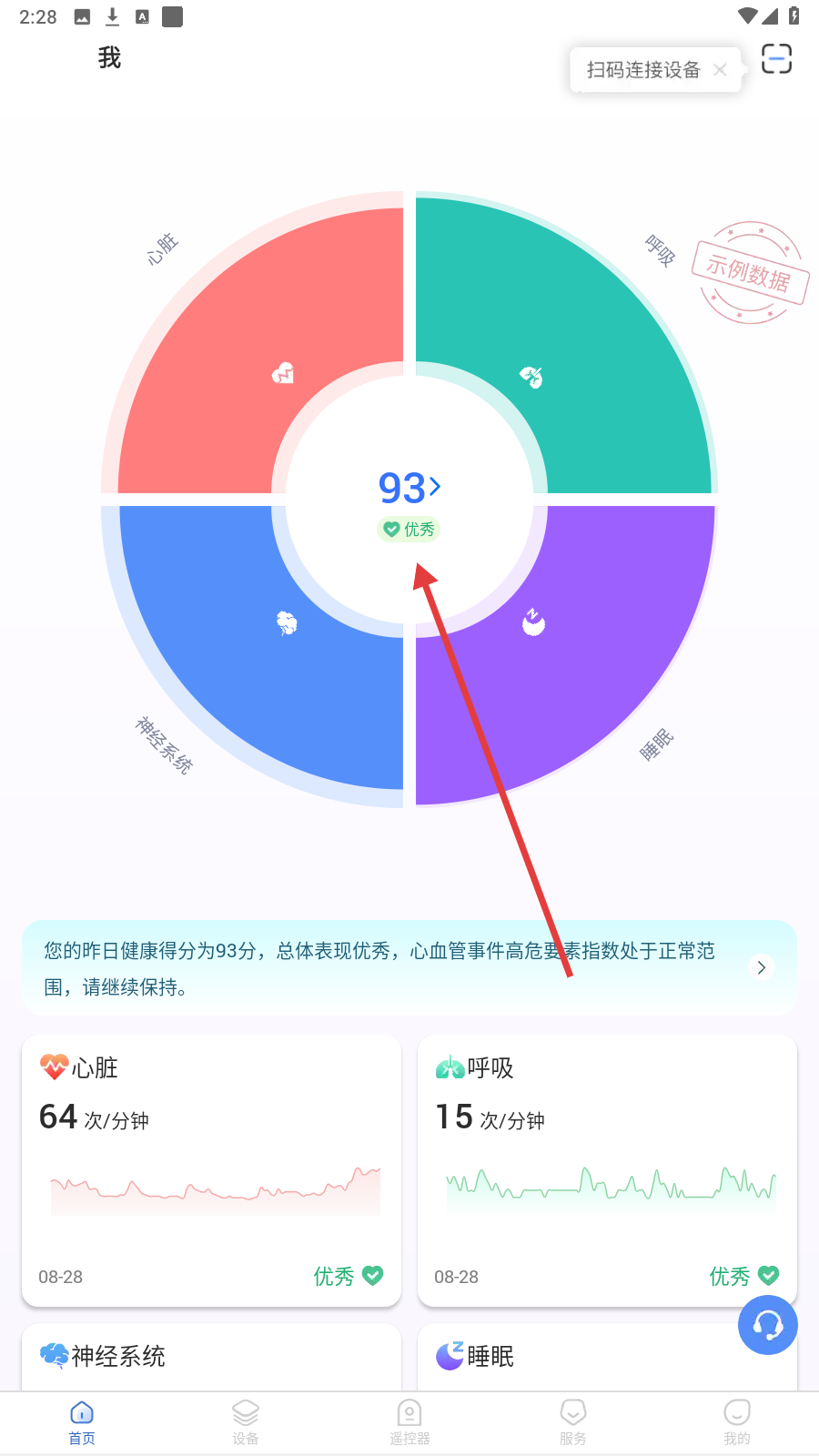This screenshot has width=819, height=1456.
Task: Open the 睡眠 sleep card
Action: click(x=607, y=1357)
